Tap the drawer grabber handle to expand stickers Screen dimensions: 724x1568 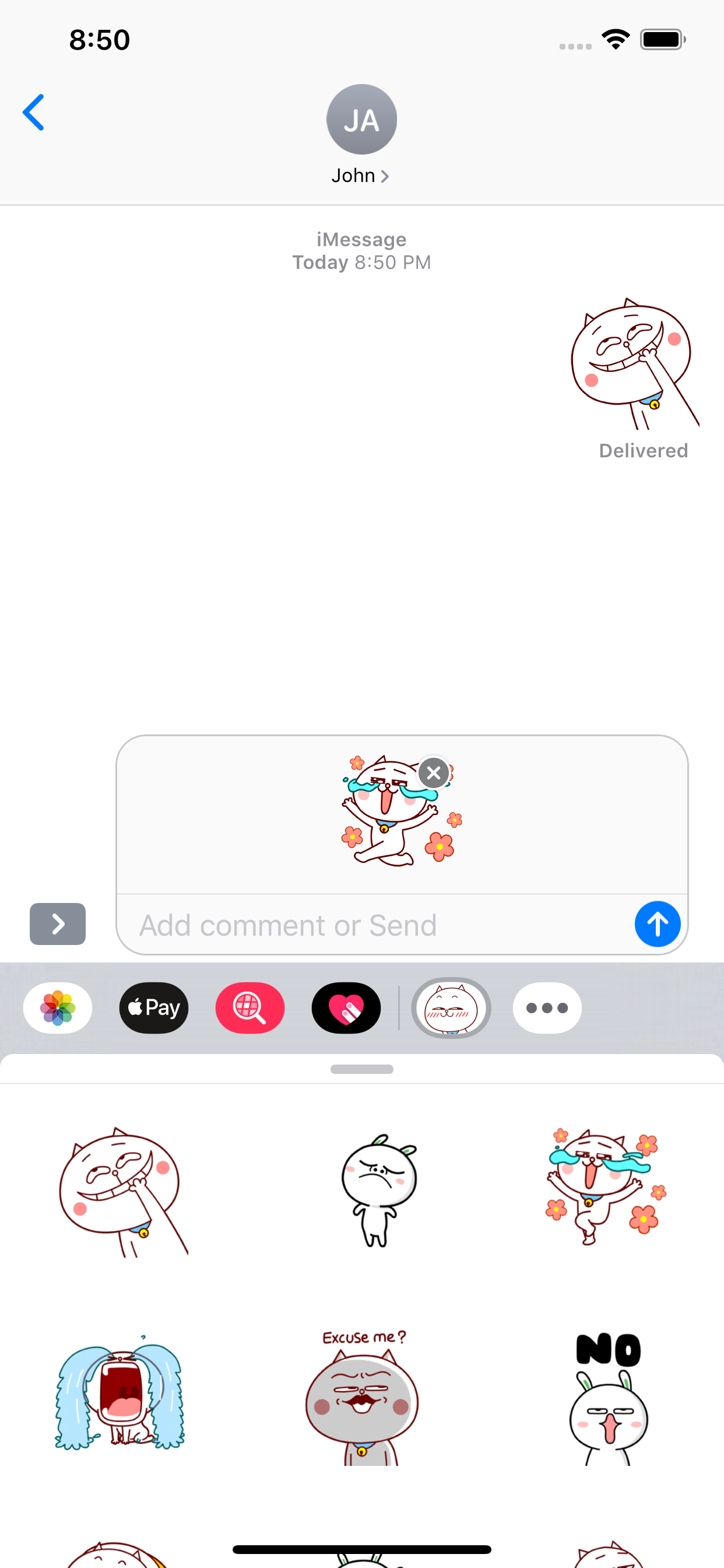click(x=362, y=1069)
